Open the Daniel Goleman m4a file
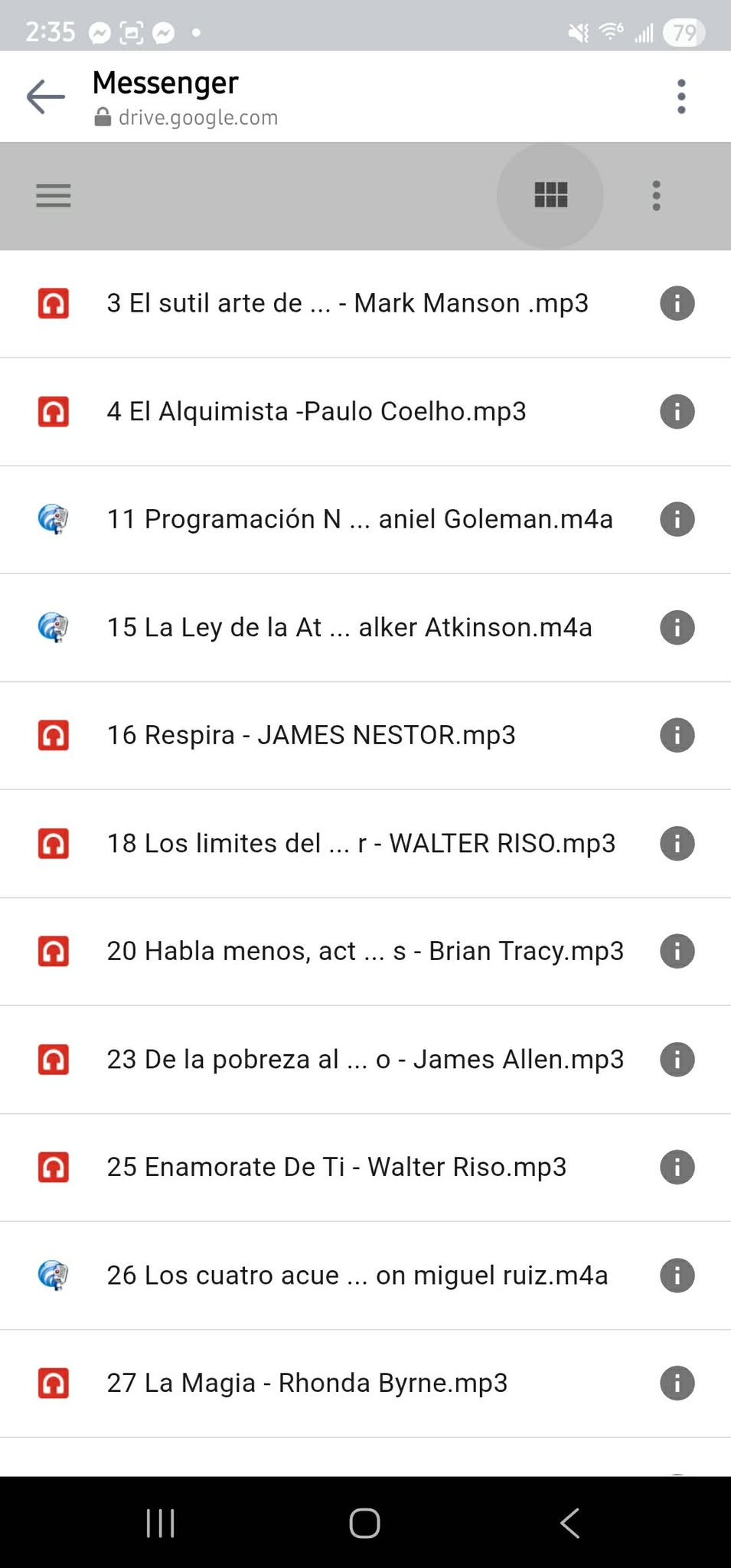The height and width of the screenshot is (1568, 731). pos(360,519)
